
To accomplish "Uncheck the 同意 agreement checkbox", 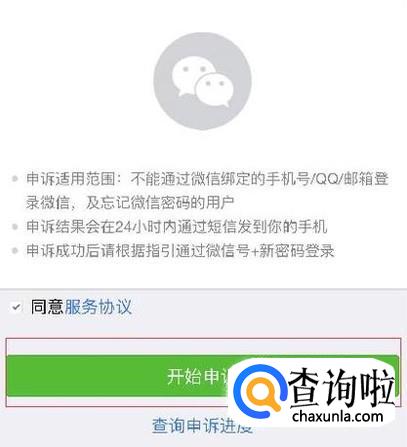I will 16,307.
